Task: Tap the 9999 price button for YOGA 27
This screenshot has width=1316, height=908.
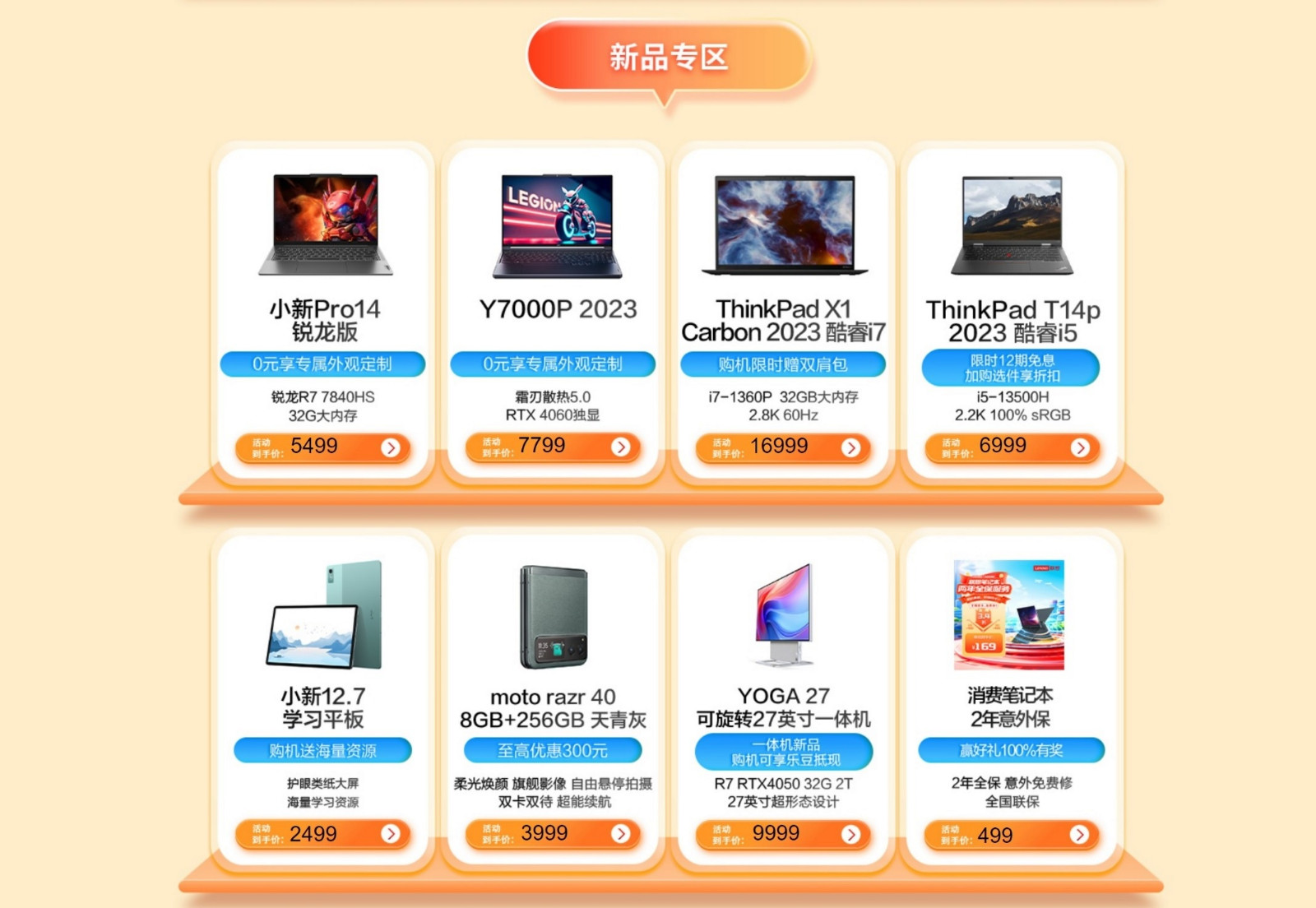Action: [783, 834]
